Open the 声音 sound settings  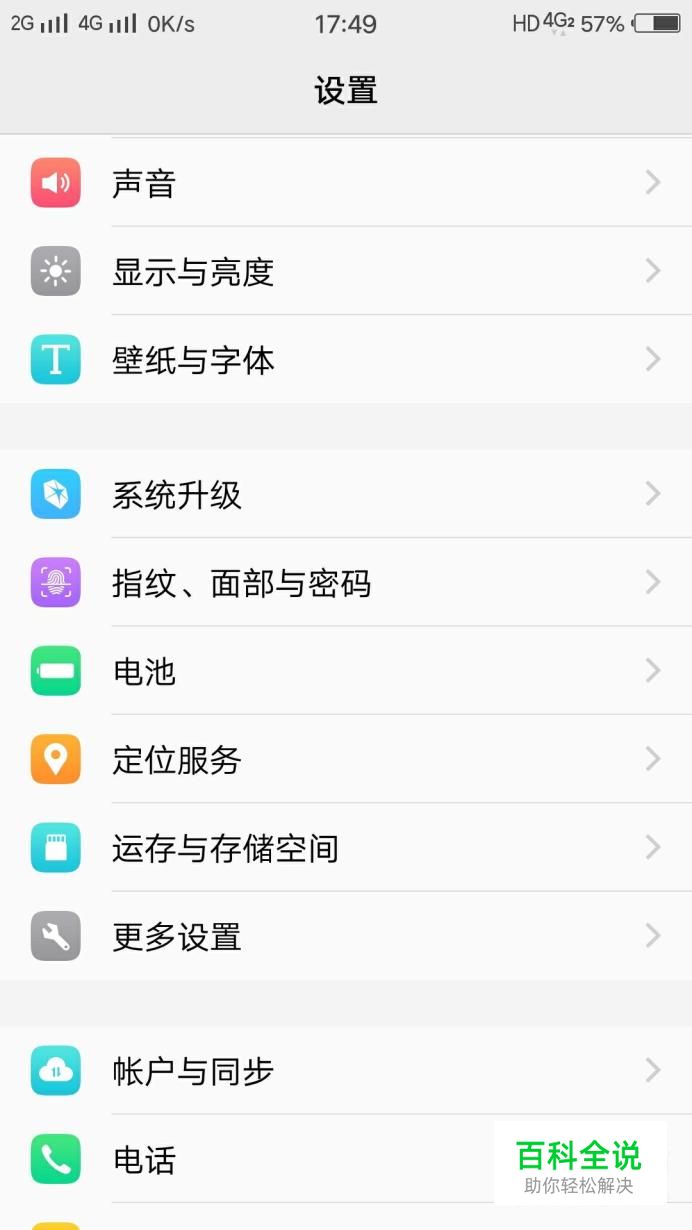[345, 183]
